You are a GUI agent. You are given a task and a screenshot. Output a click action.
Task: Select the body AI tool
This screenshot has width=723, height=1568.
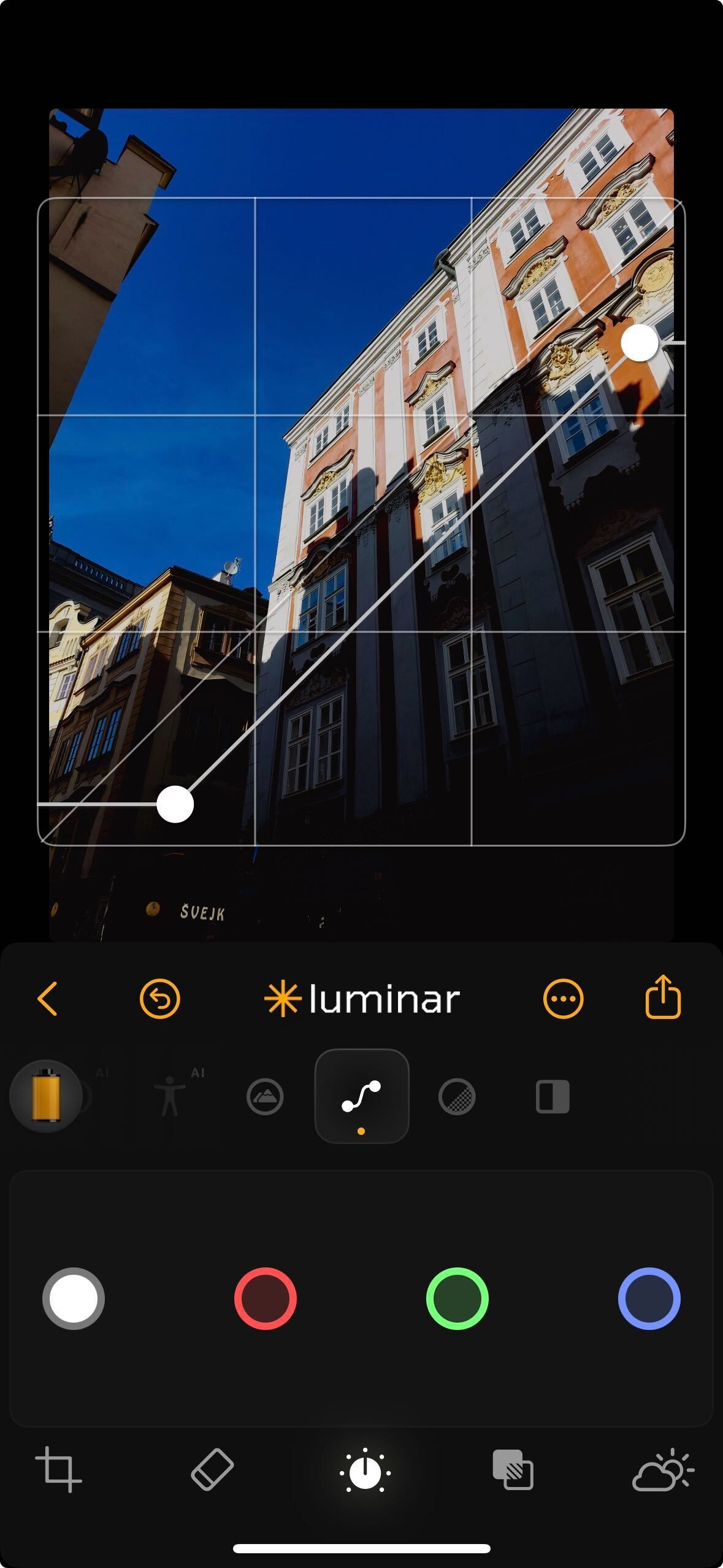[170, 1096]
